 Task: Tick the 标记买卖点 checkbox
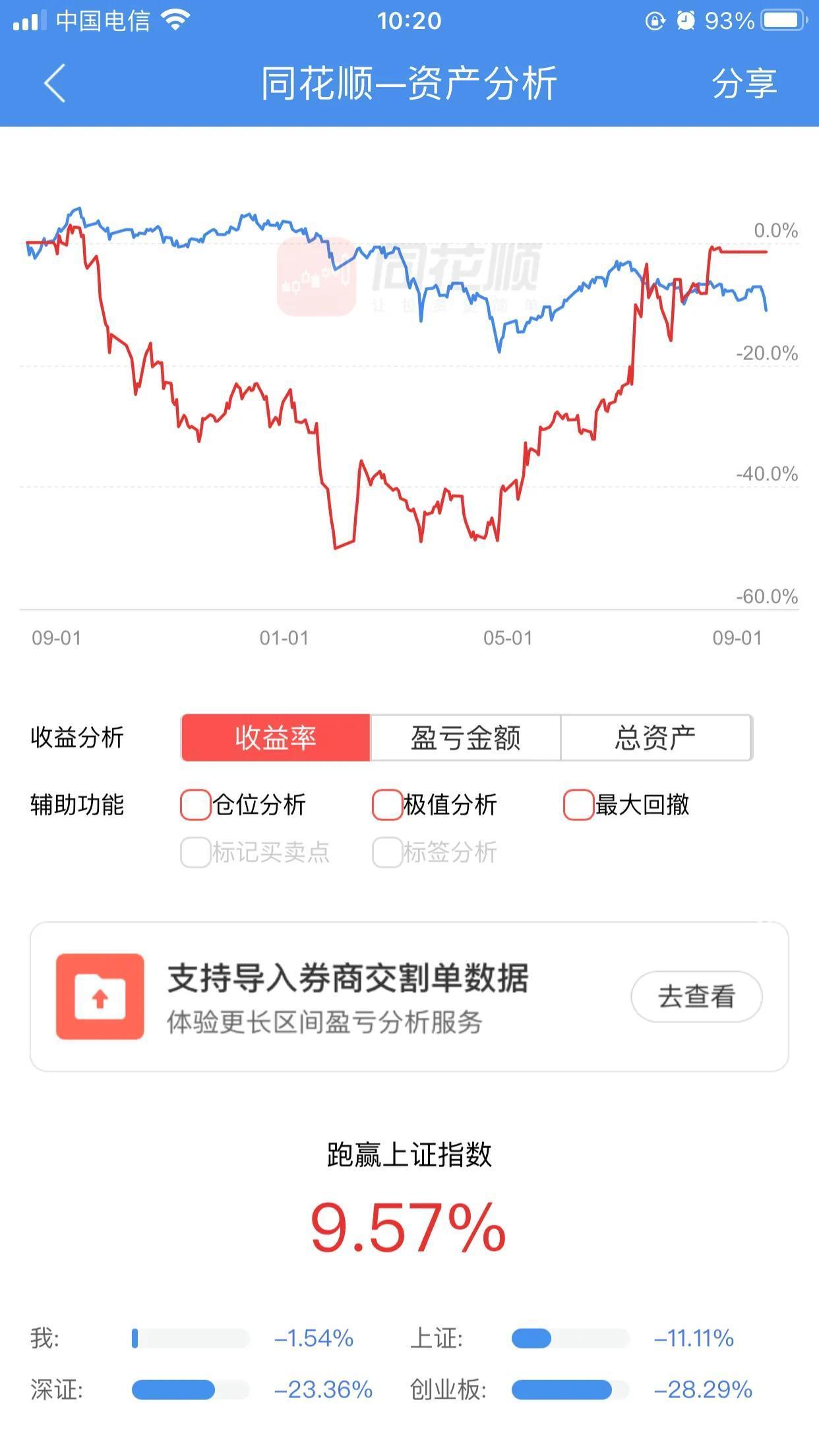coord(195,853)
